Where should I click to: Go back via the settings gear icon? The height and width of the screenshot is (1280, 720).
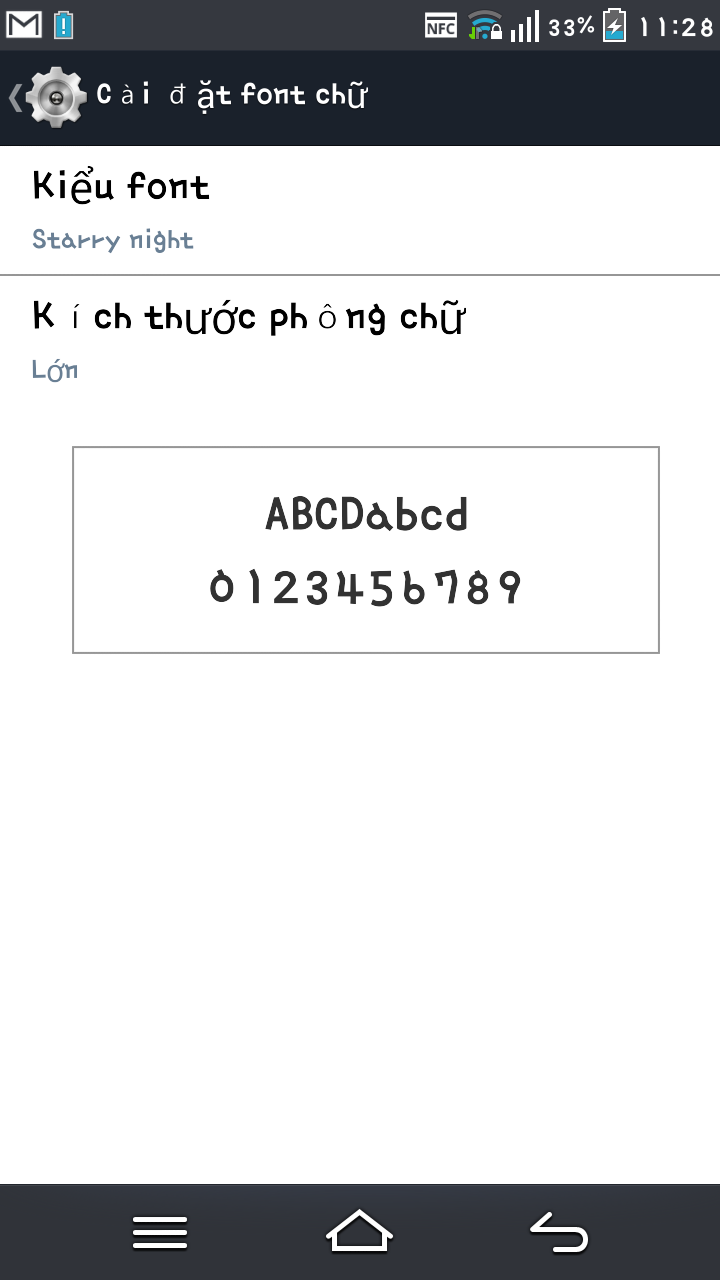[x=55, y=97]
